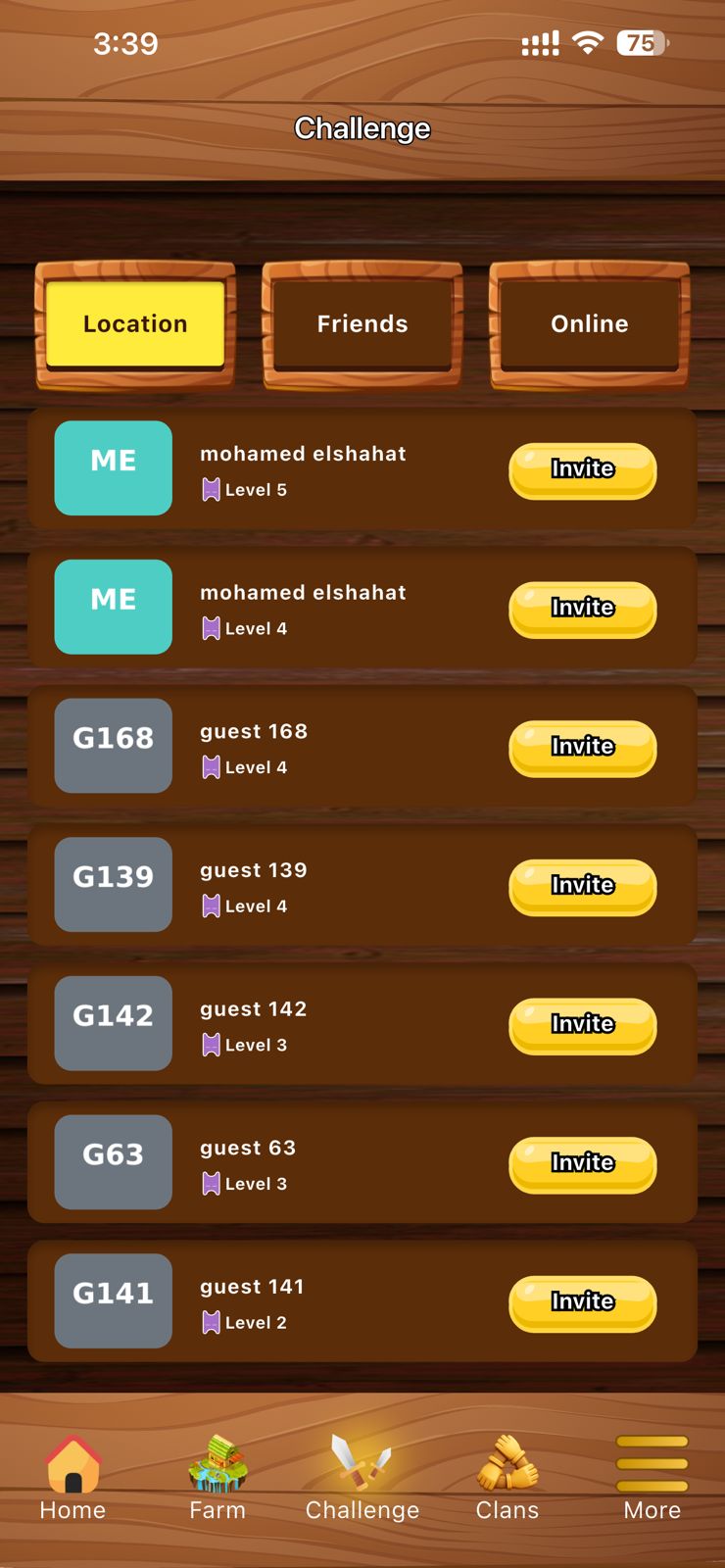This screenshot has width=725, height=1568.
Task: Open the More menu
Action: [652, 1478]
